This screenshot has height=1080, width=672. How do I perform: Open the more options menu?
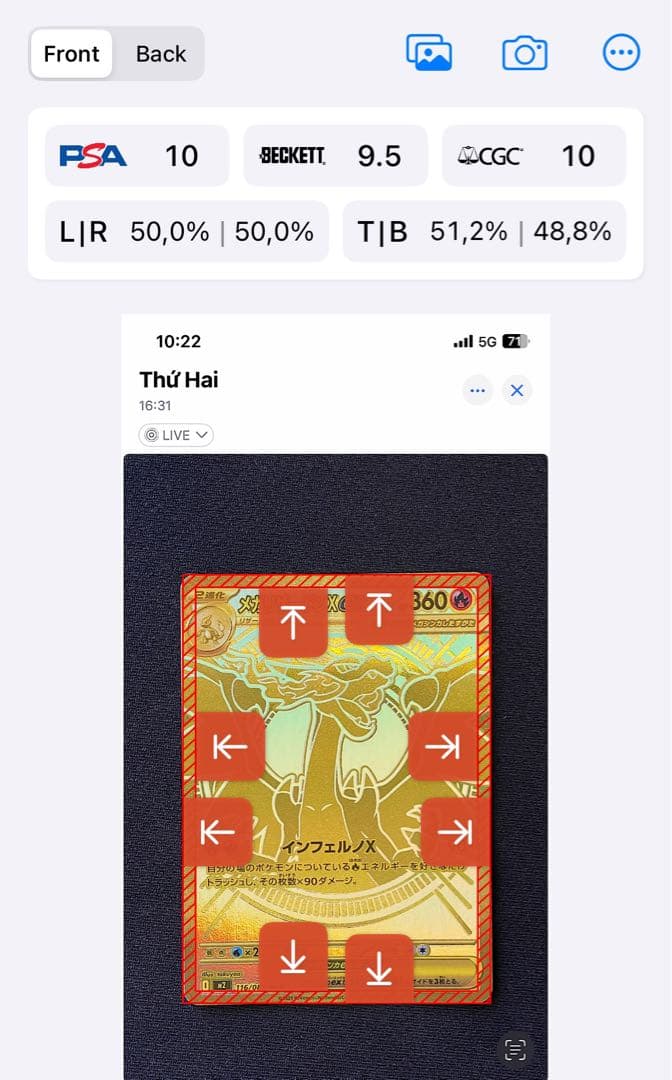[x=621, y=53]
